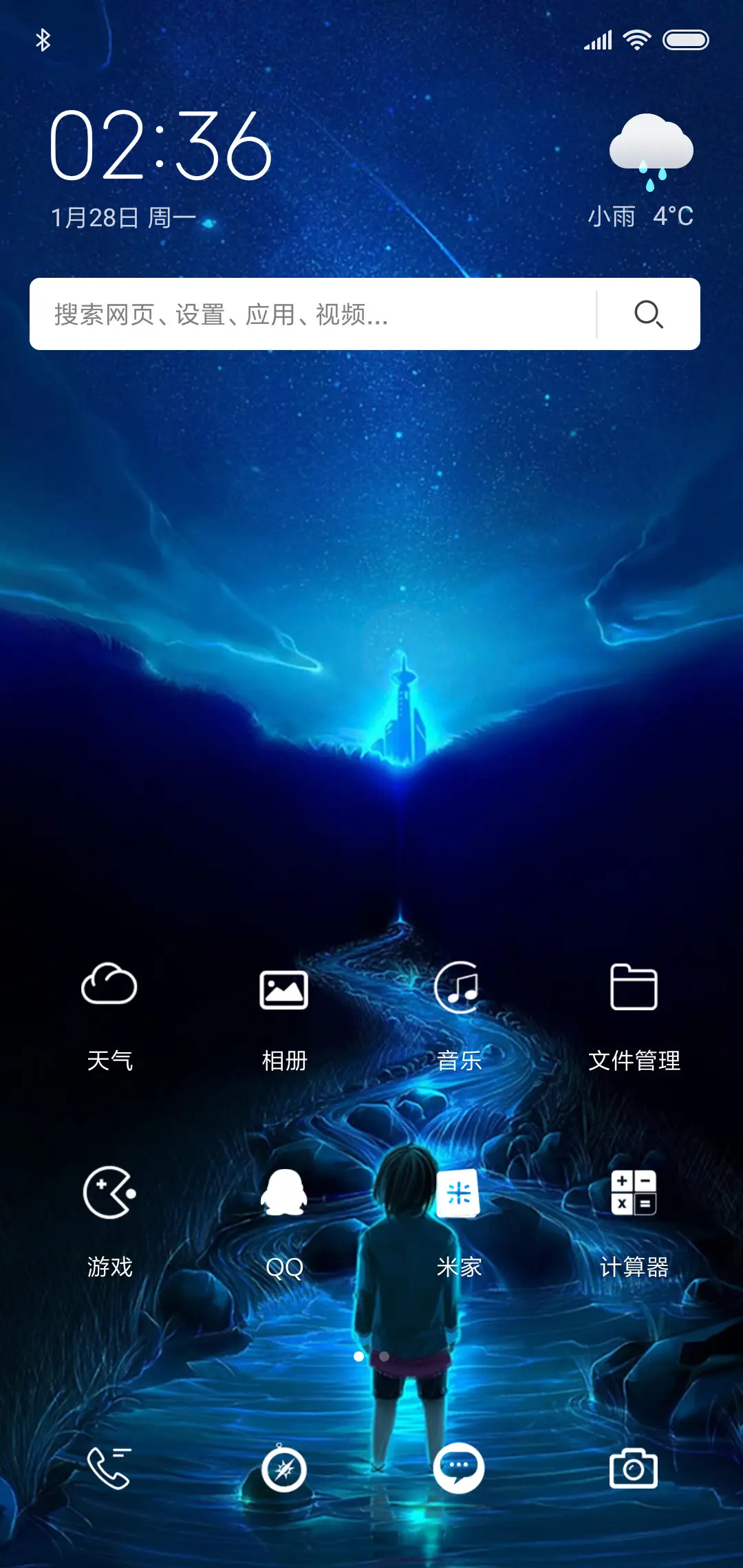Open the Camera from the dock
The width and height of the screenshot is (743, 1568).
(632, 1468)
